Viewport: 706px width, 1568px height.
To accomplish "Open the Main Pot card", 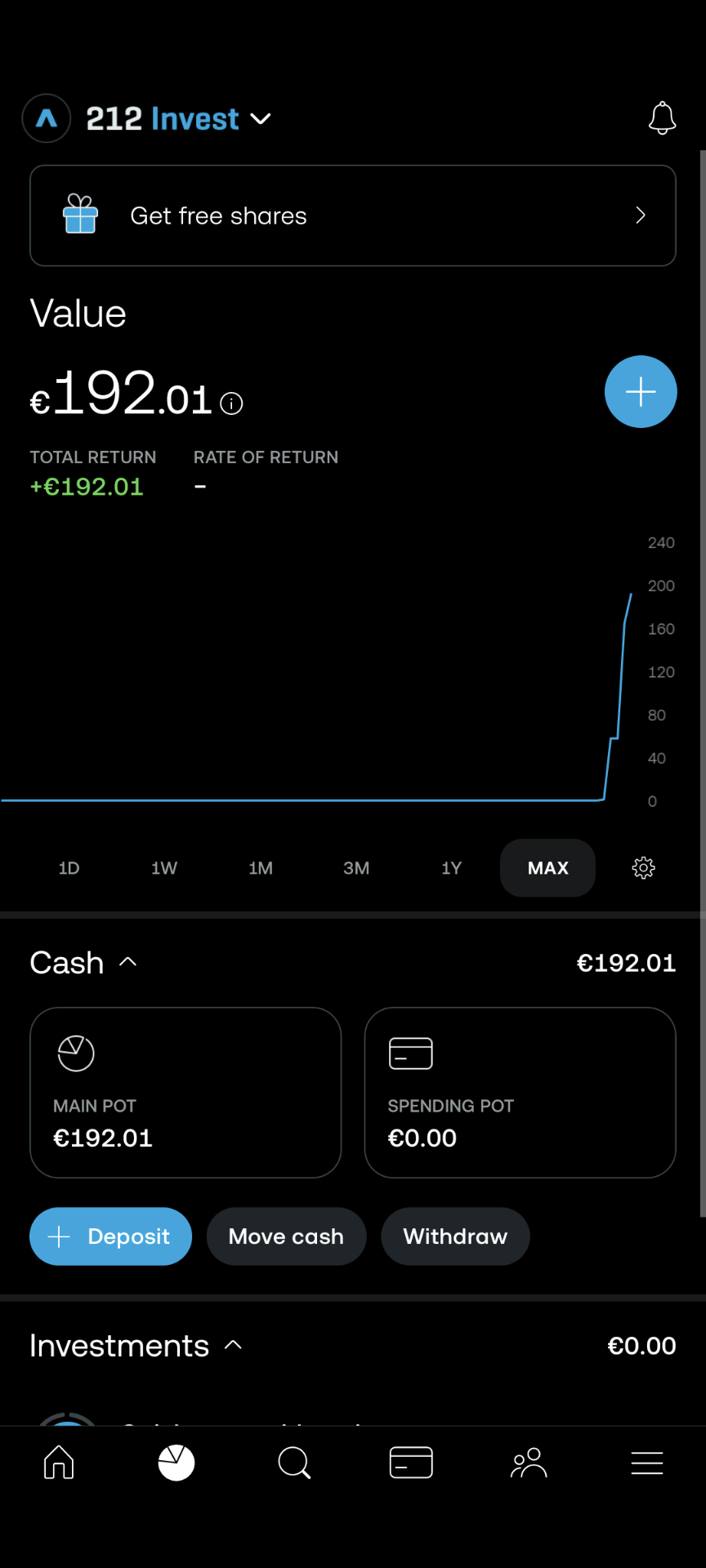I will point(185,1093).
